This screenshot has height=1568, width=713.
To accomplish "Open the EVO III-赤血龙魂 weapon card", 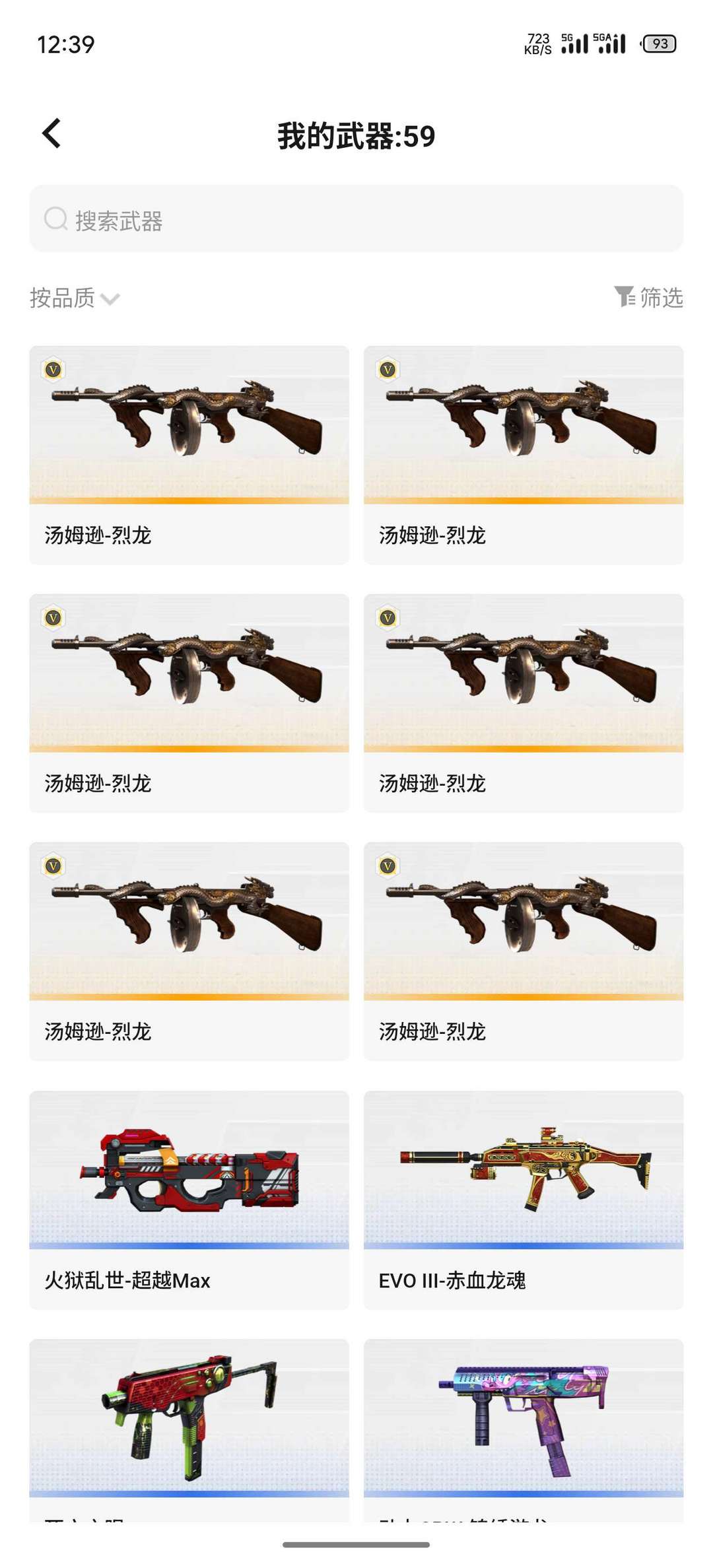I will pos(524,1200).
